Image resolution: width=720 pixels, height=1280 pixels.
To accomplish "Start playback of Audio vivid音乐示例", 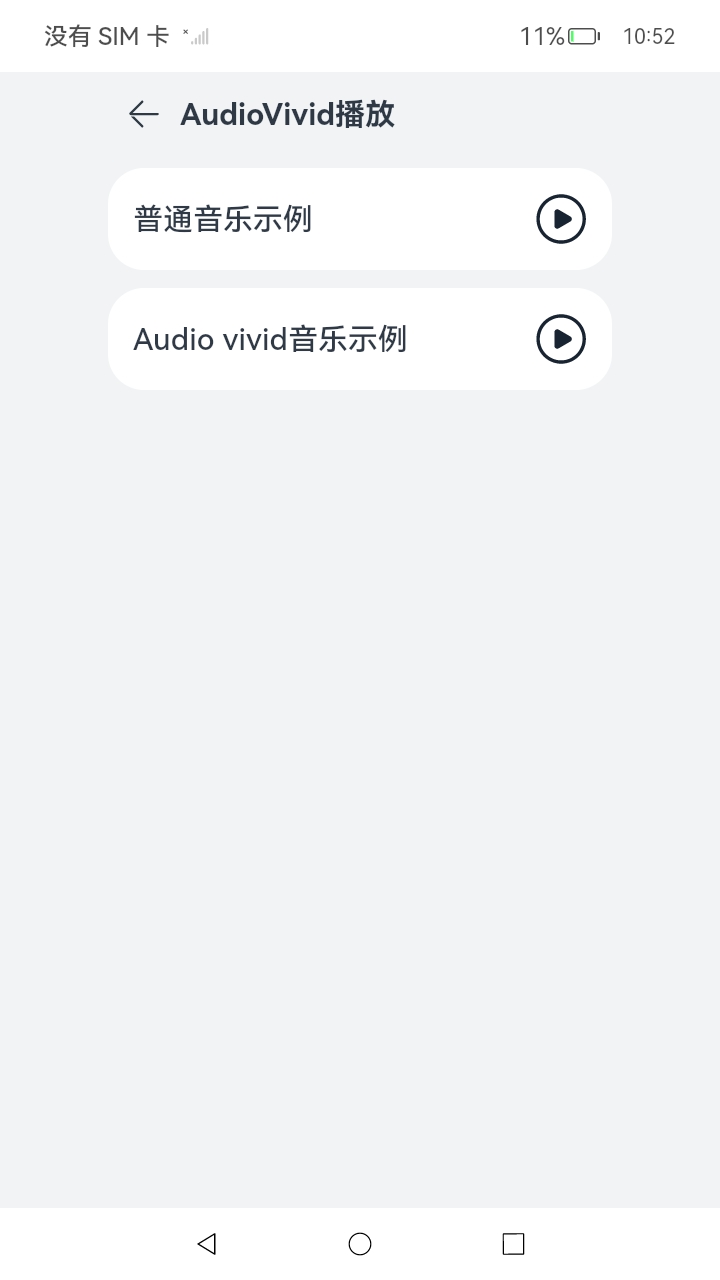I will (561, 339).
